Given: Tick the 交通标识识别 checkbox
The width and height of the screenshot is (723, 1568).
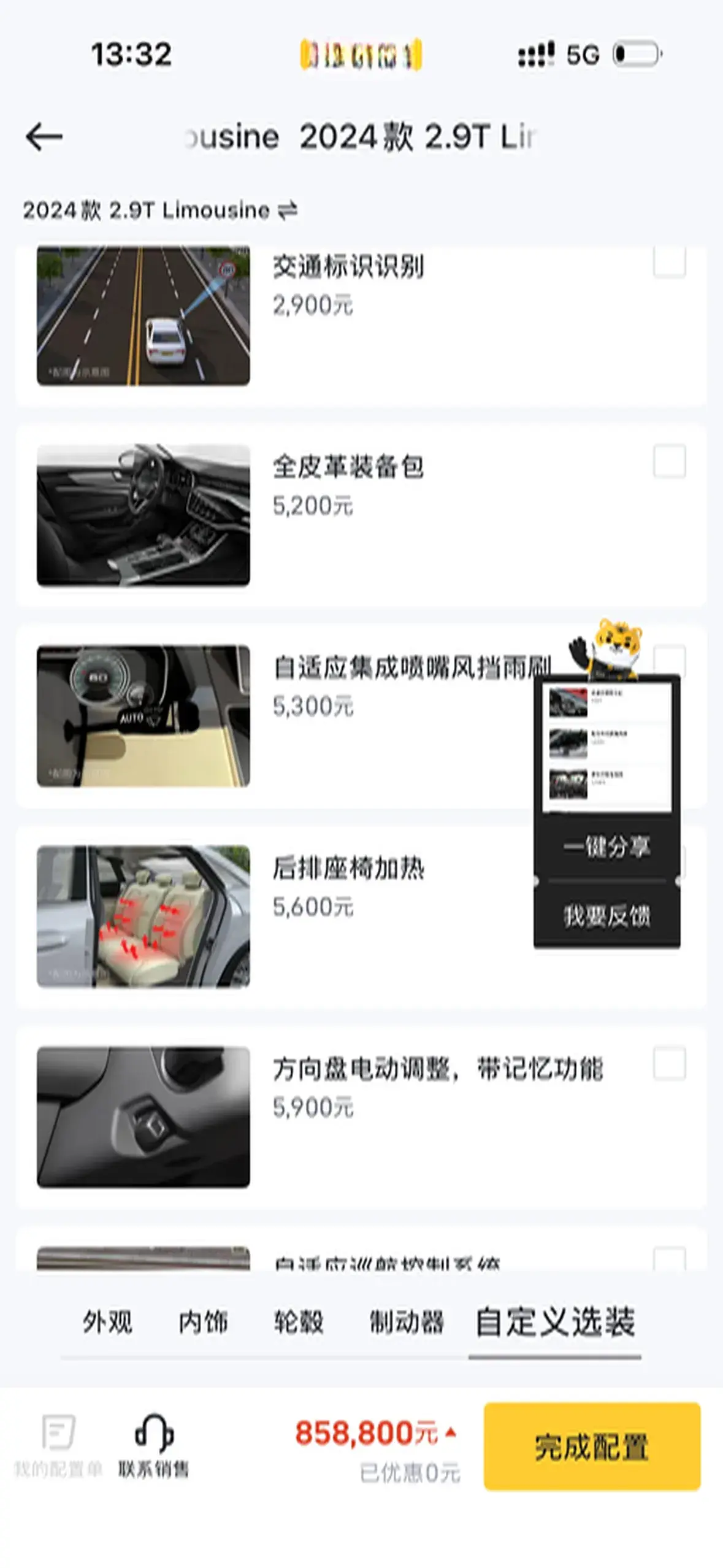Looking at the screenshot, I should [x=669, y=263].
